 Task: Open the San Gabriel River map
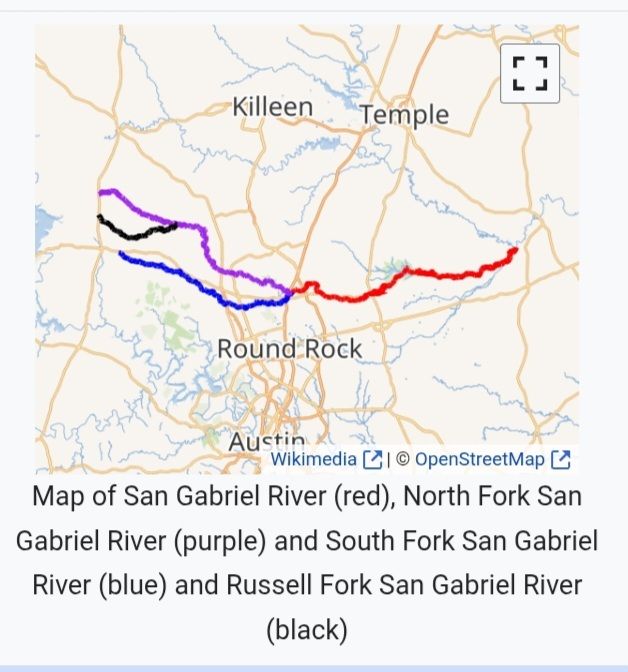300,250
